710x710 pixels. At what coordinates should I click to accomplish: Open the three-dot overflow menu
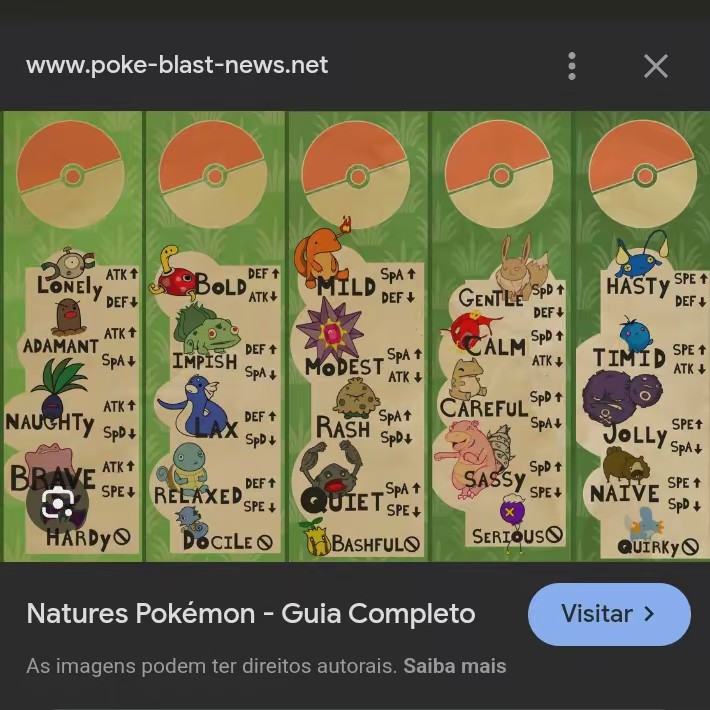click(x=572, y=66)
